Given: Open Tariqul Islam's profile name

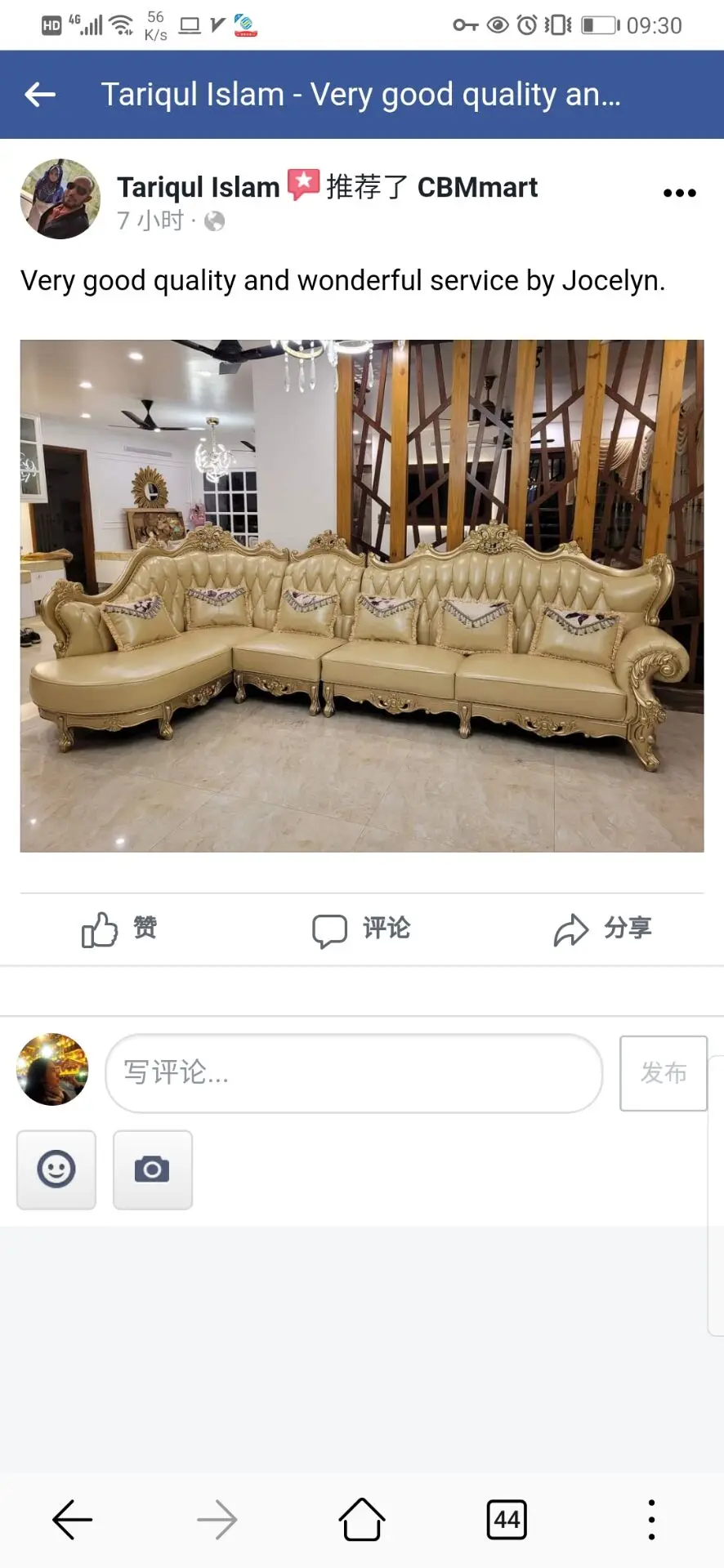Looking at the screenshot, I should point(199,187).
